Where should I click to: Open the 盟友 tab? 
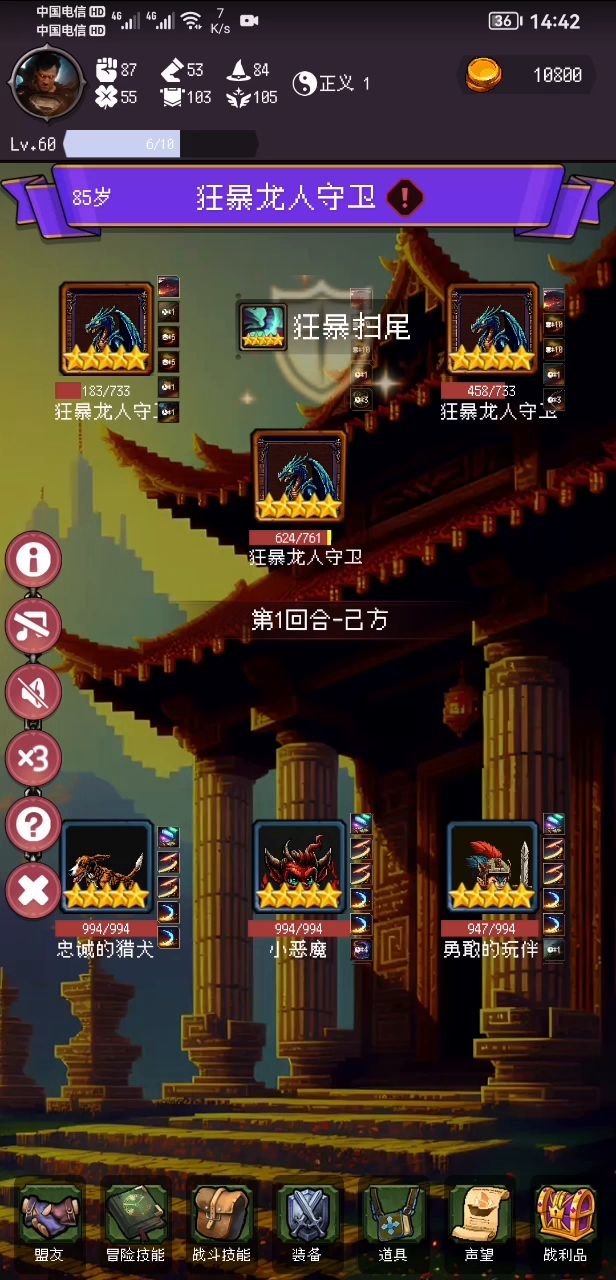[48, 1224]
